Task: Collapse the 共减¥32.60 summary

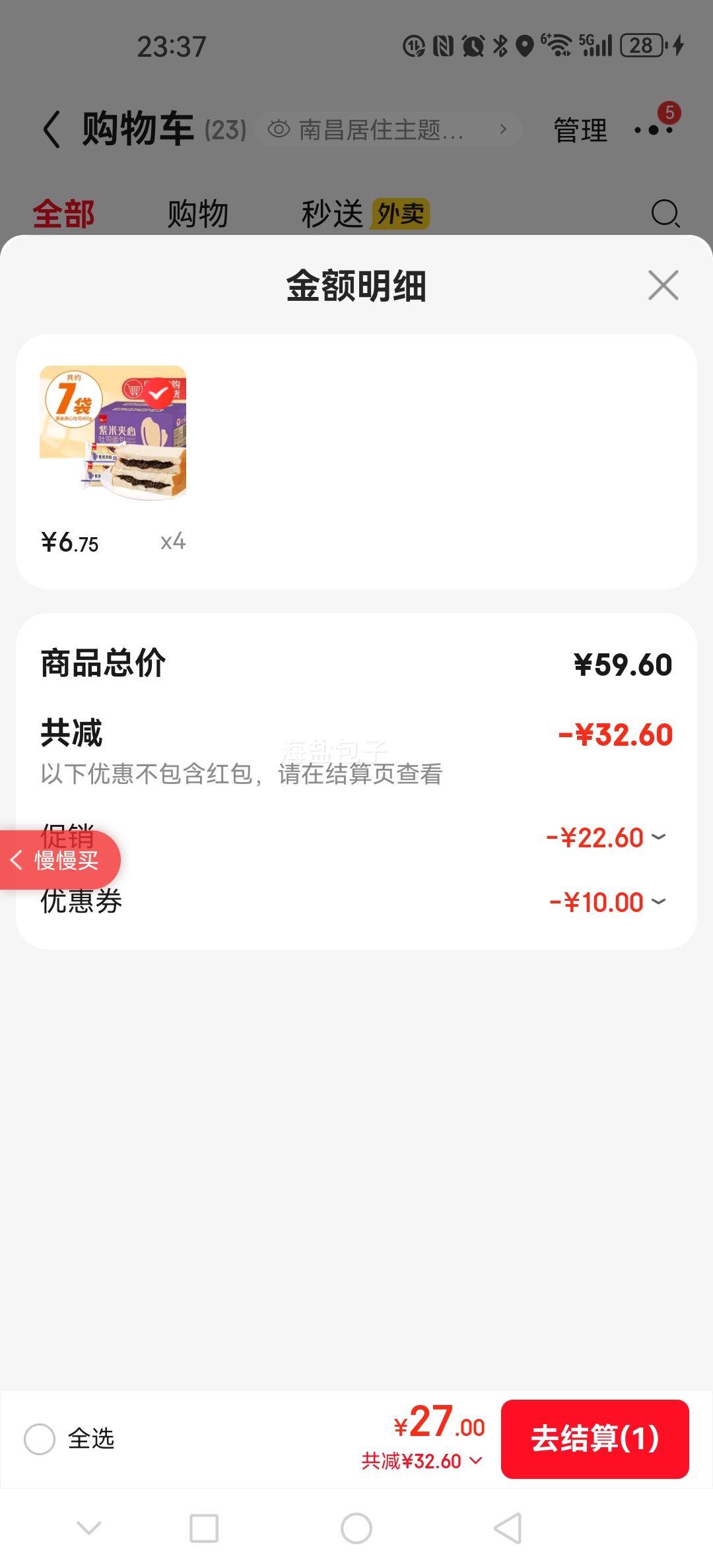Action: [x=422, y=1461]
